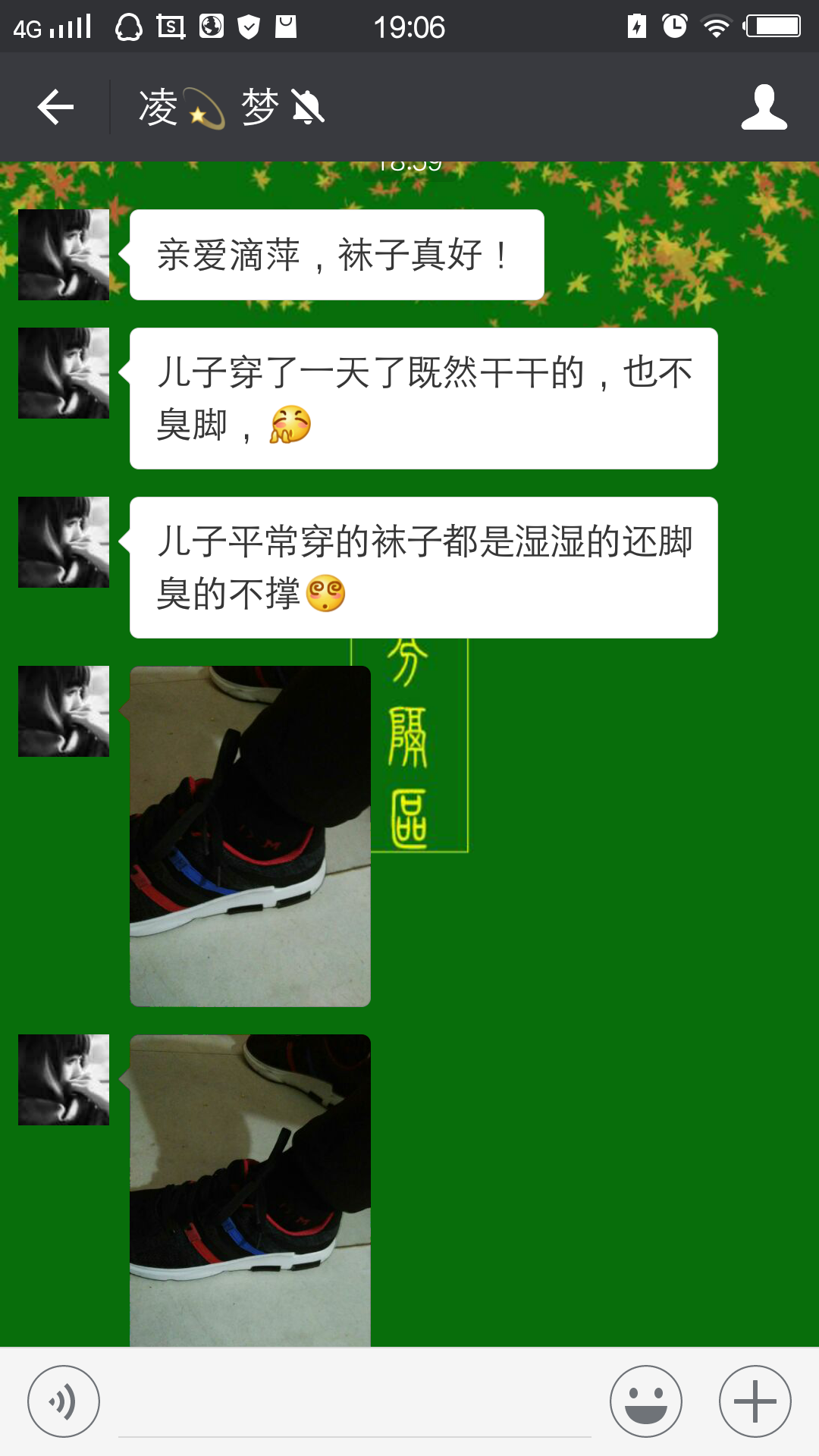819x1456 pixels.
Task: Open the plus attachment menu
Action: [755, 1401]
